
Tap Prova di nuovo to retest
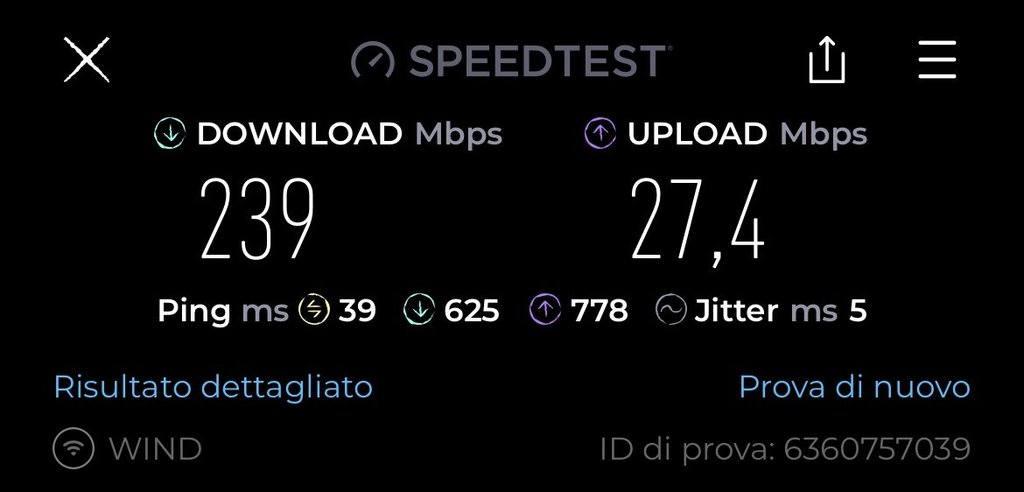[854, 387]
